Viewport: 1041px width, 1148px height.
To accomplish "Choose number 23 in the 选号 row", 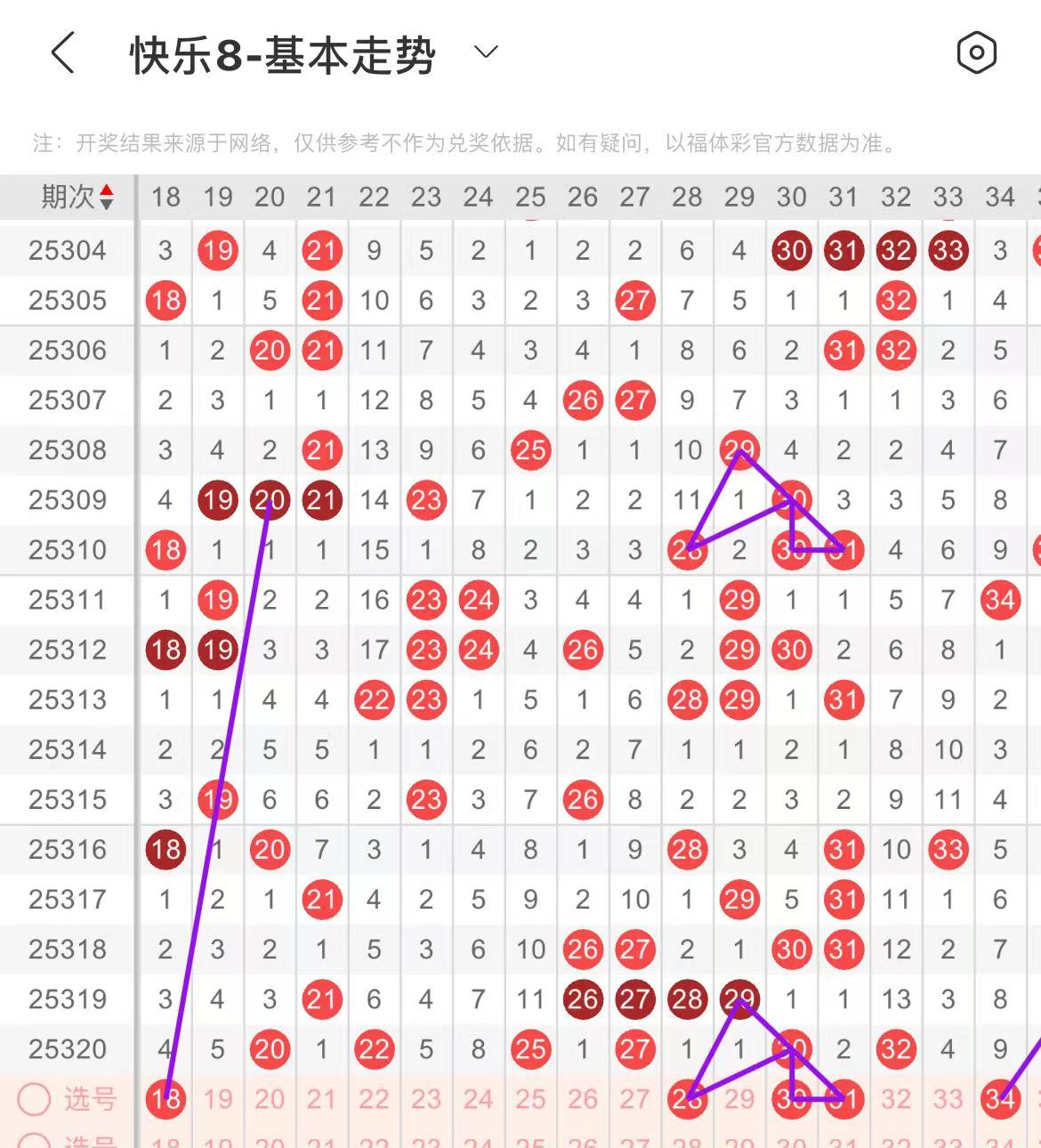I will [426, 1099].
